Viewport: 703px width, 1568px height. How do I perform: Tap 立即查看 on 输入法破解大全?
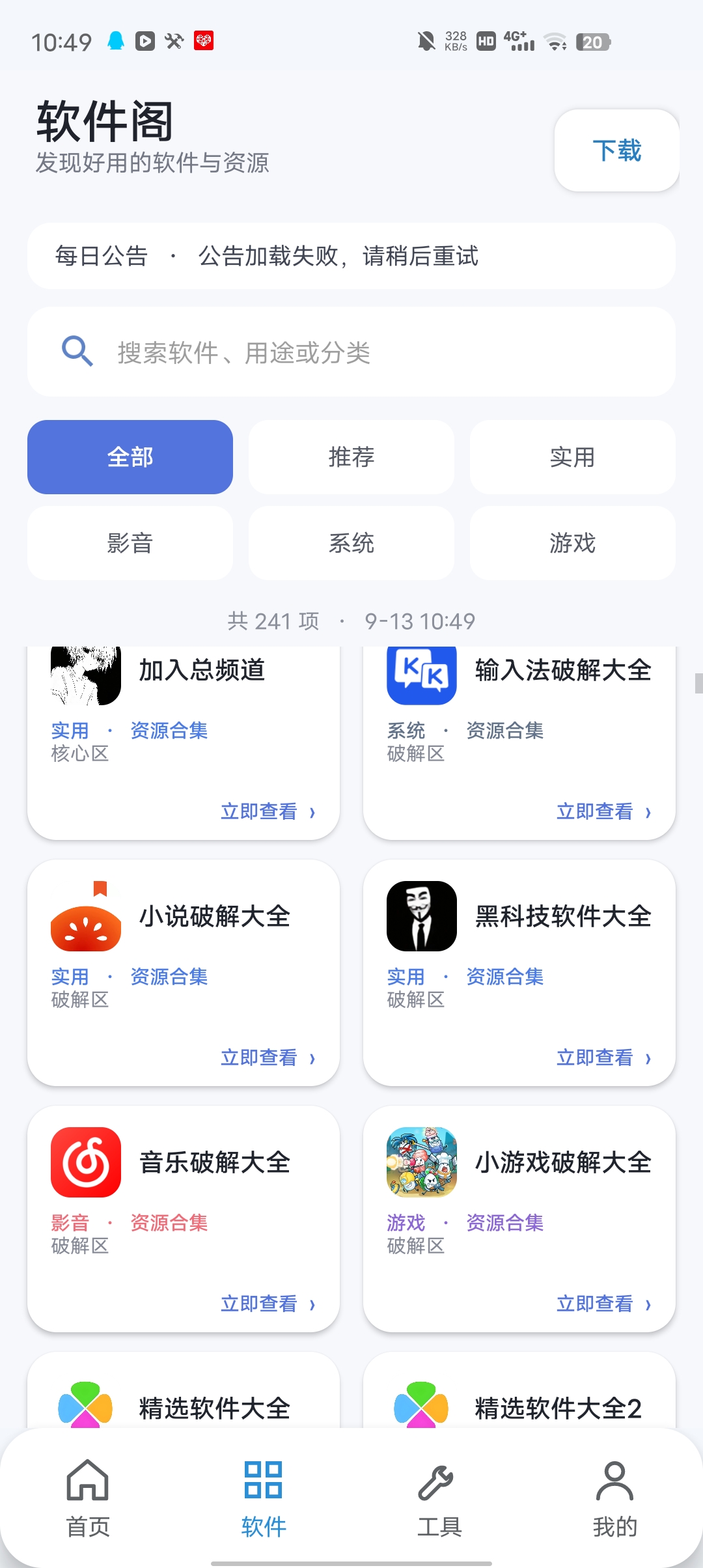pyautogui.click(x=603, y=811)
